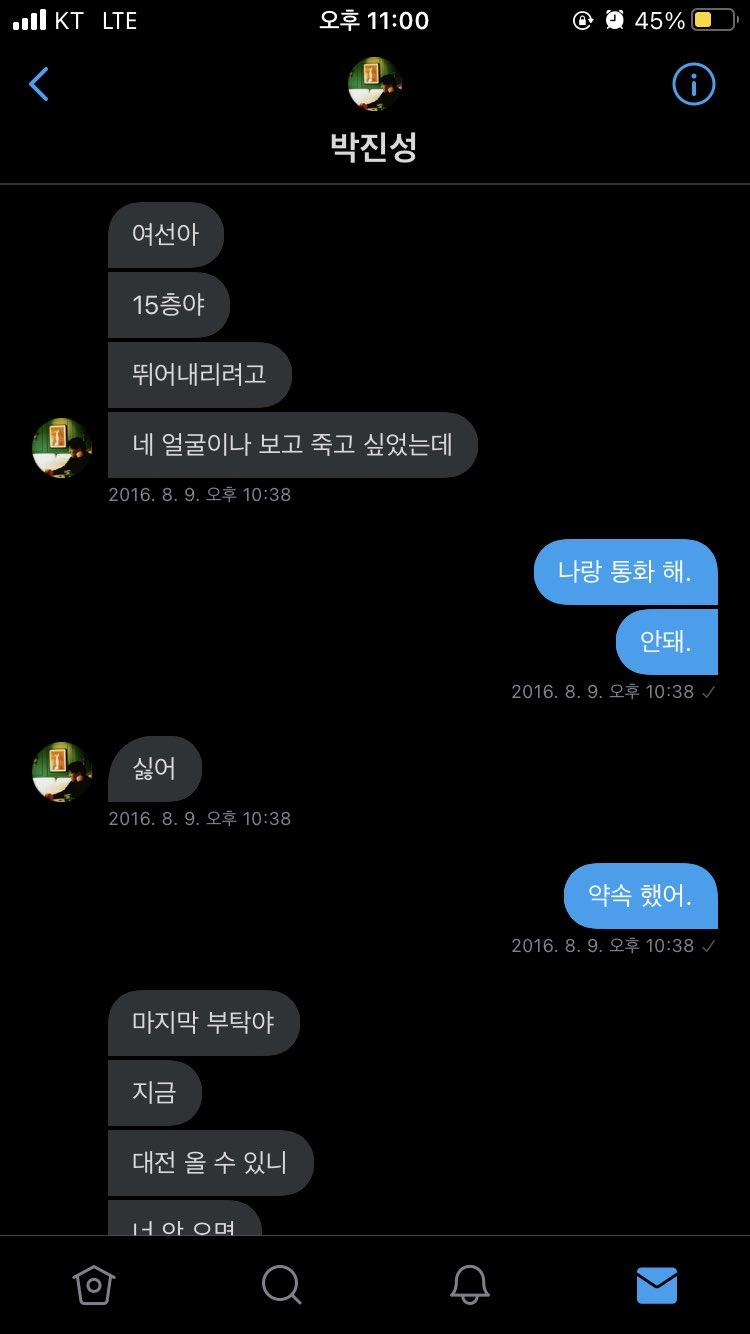Open conversation info for 박진성
750x1334 pixels.
click(x=693, y=85)
